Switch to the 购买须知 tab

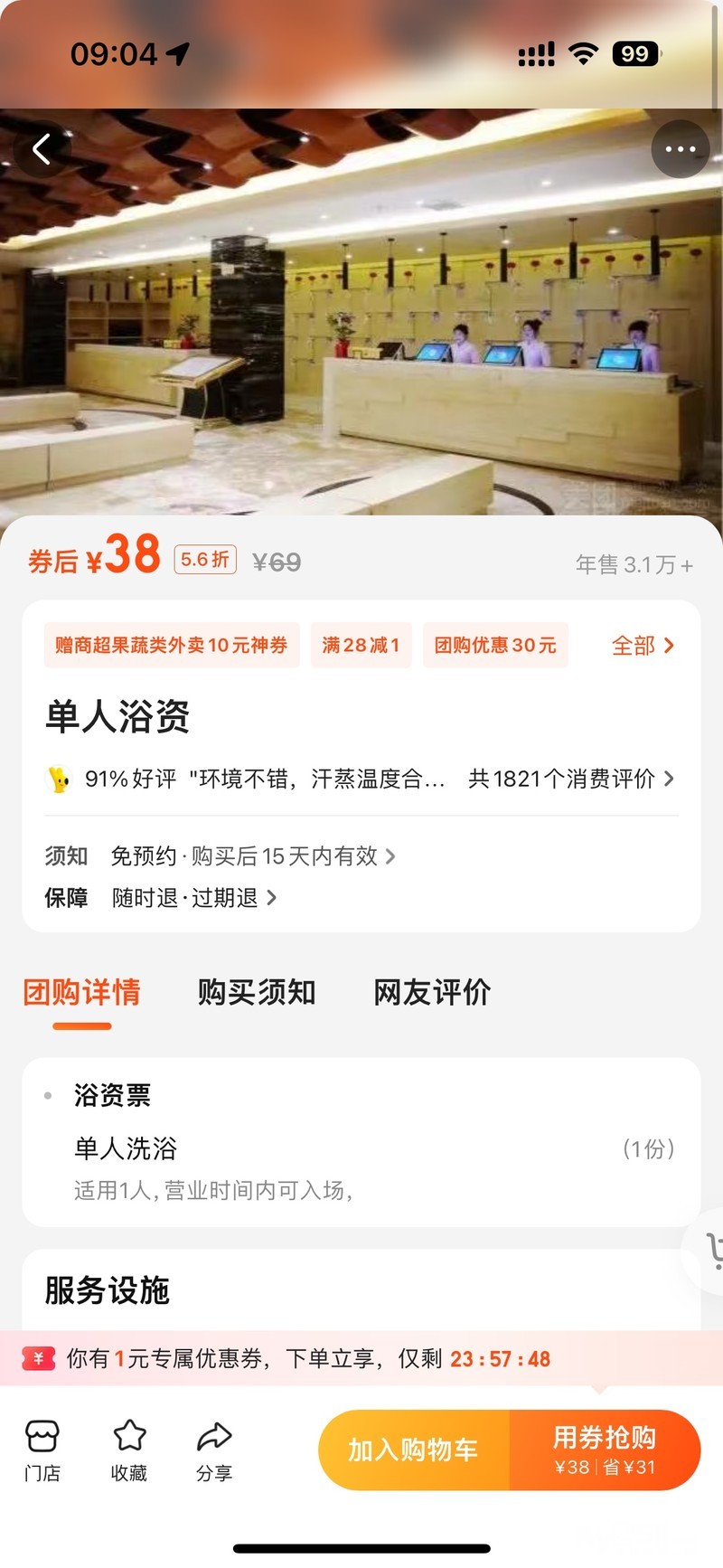[x=257, y=992]
